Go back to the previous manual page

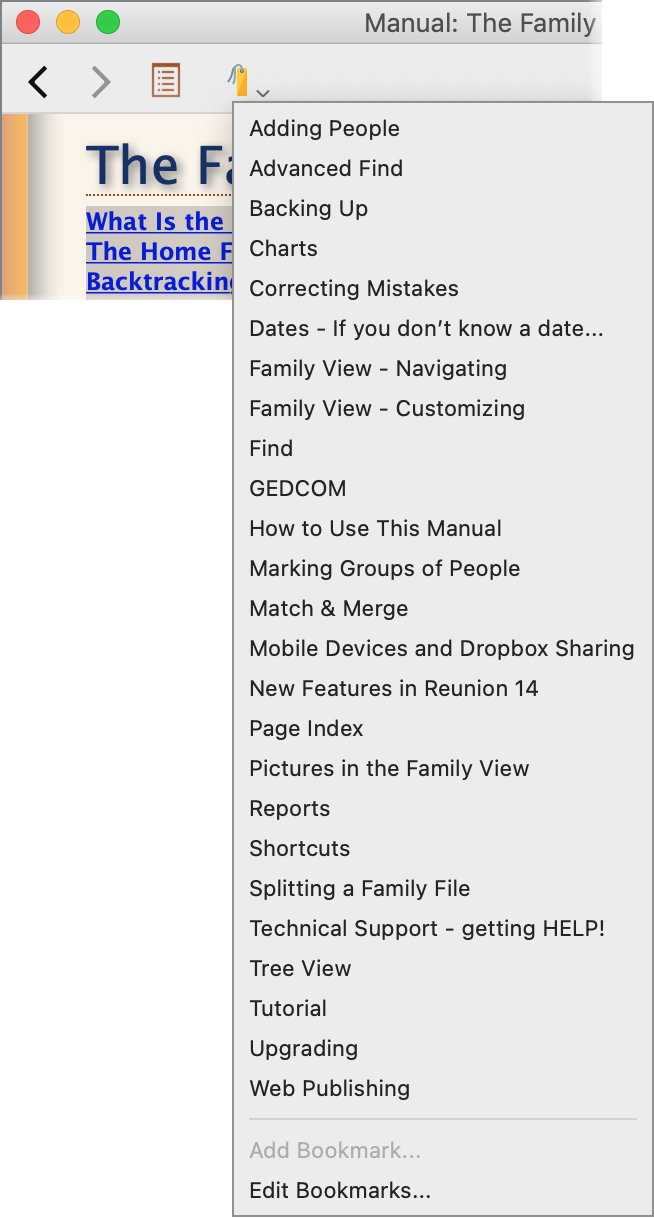(38, 81)
